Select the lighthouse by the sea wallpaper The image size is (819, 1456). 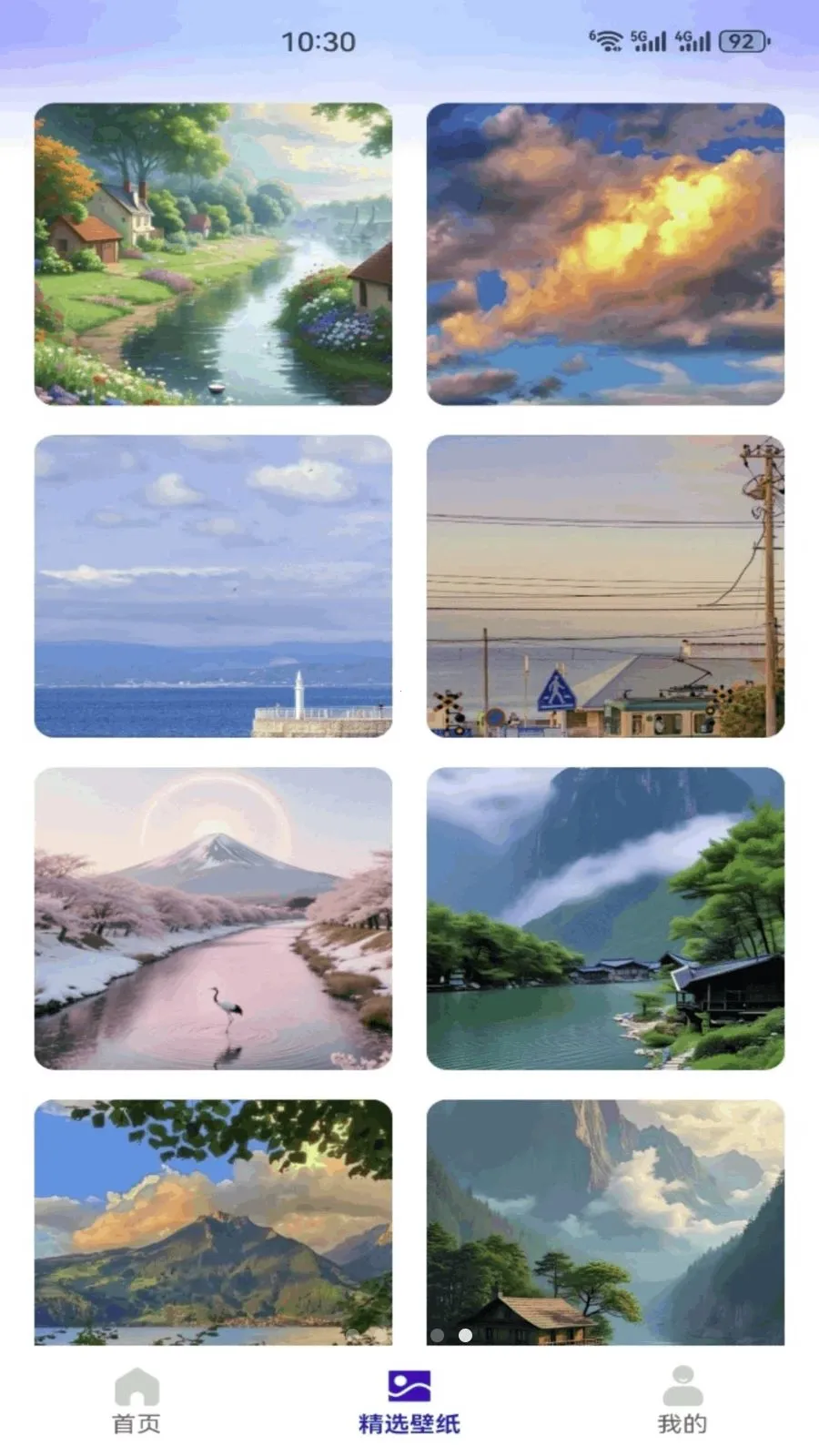(213, 586)
